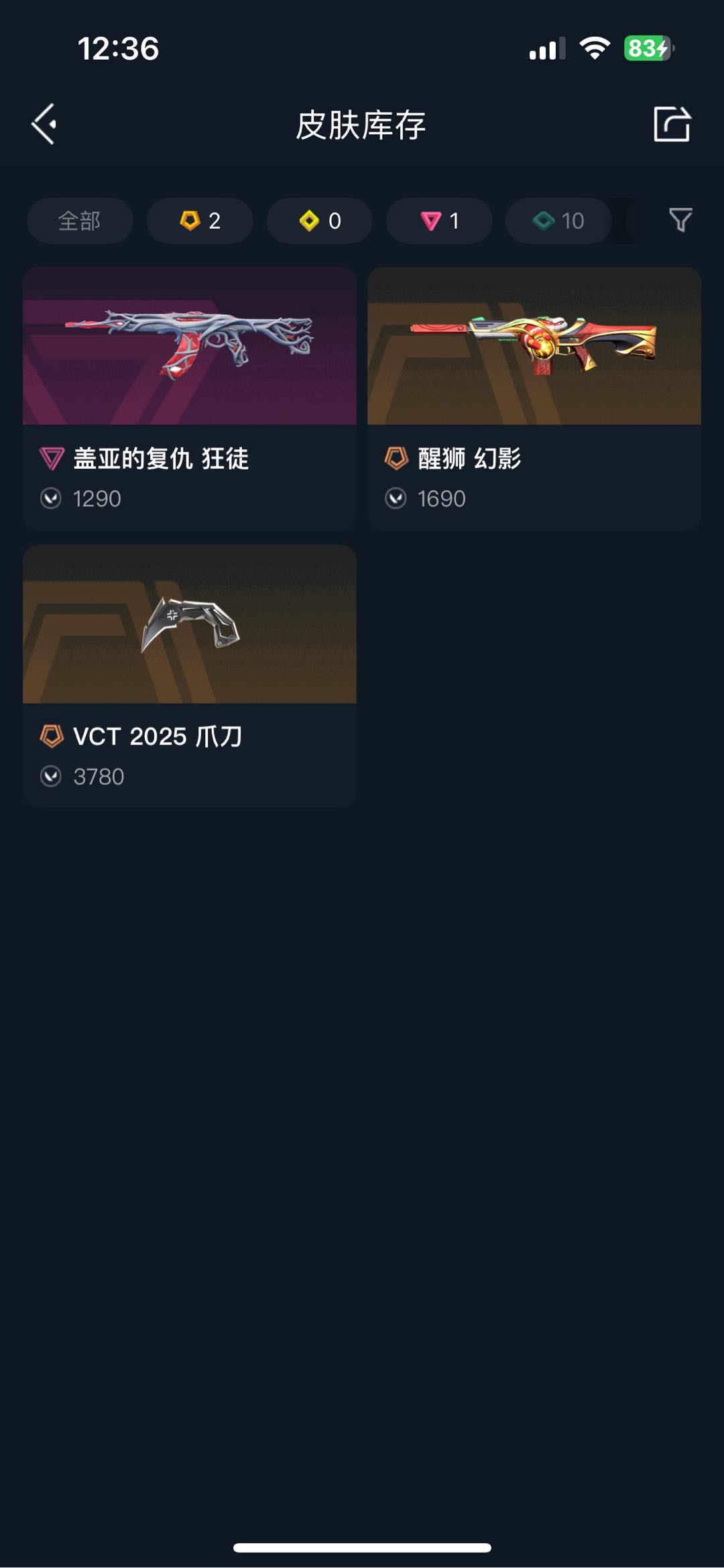Share the skin inventory
Image resolution: width=724 pixels, height=1568 pixels.
pos(672,124)
